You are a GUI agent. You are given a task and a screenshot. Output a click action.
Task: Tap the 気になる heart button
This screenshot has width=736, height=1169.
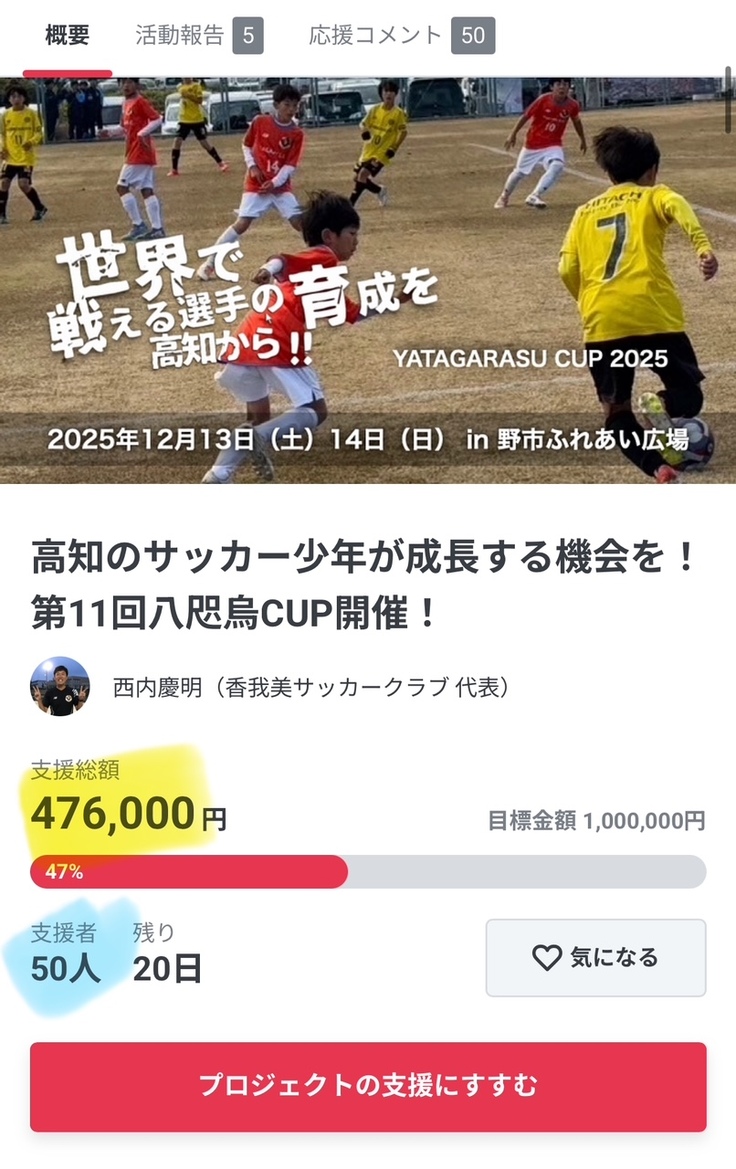[x=596, y=958]
